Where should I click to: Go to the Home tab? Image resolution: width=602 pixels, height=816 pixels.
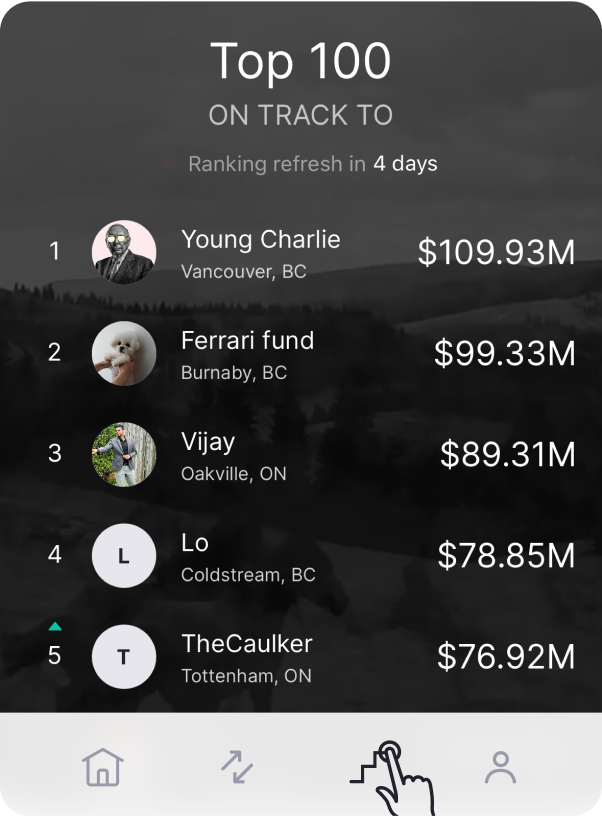coord(102,767)
